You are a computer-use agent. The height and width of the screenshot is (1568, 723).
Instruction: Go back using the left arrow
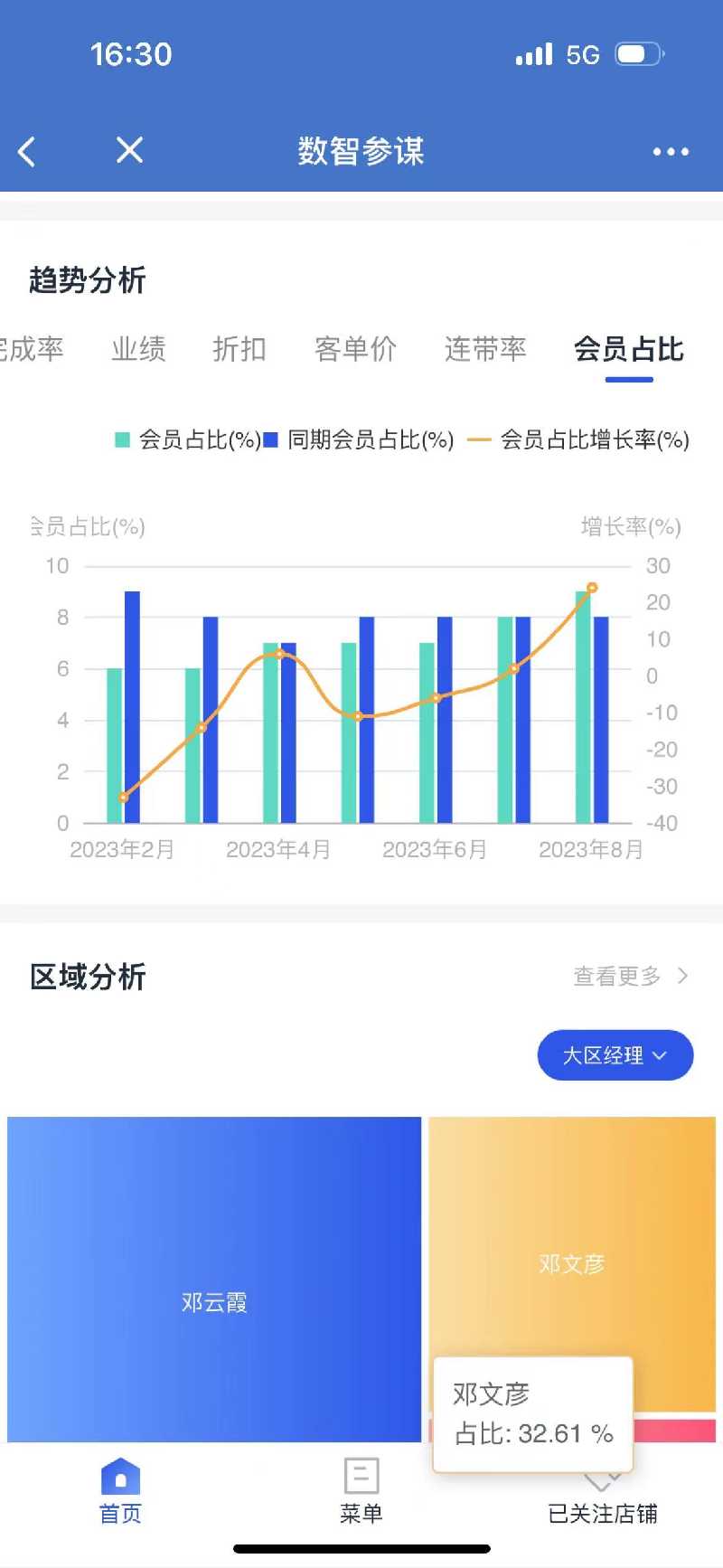(27, 151)
